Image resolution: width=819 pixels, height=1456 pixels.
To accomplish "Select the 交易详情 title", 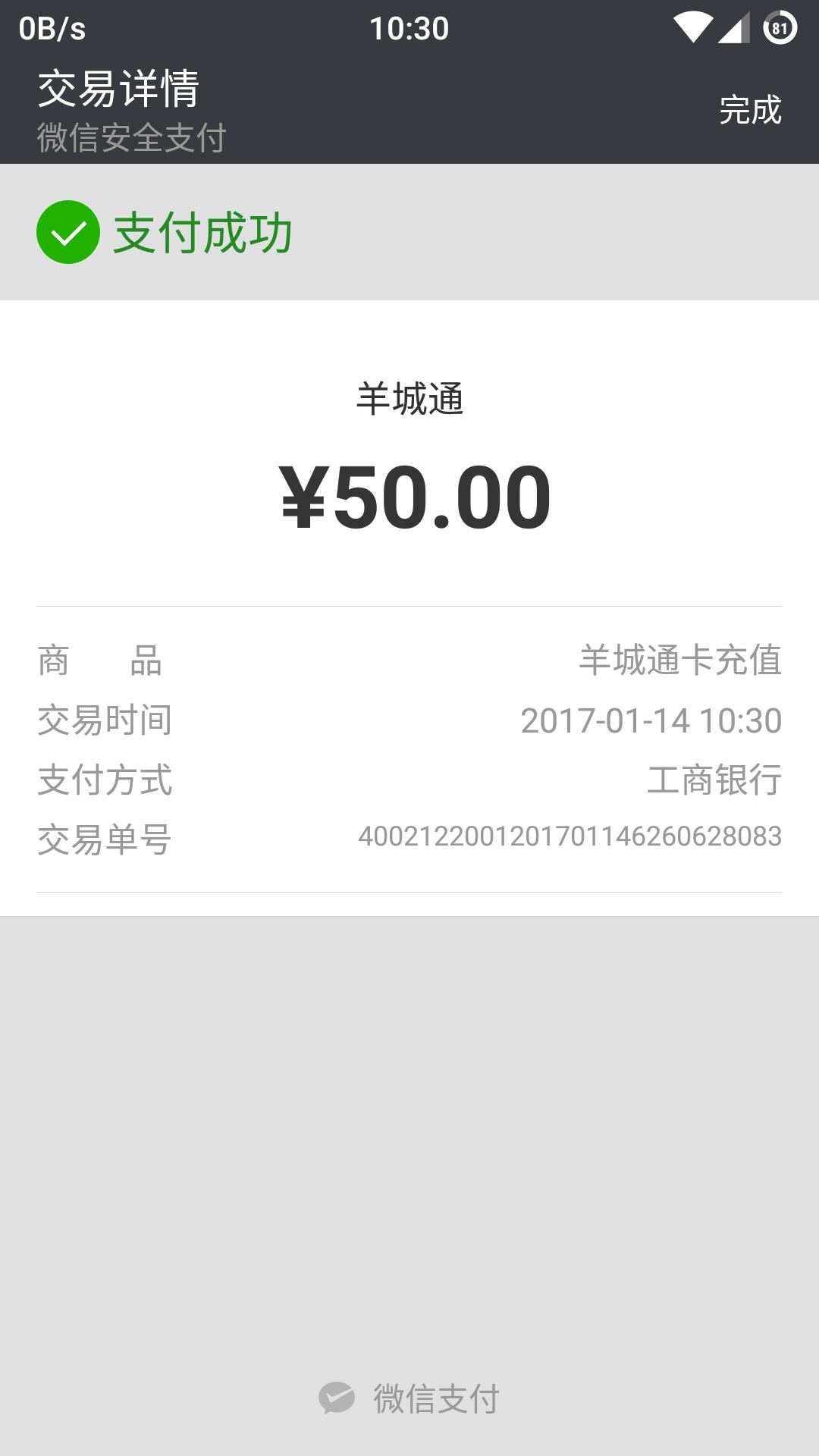I will (x=118, y=89).
